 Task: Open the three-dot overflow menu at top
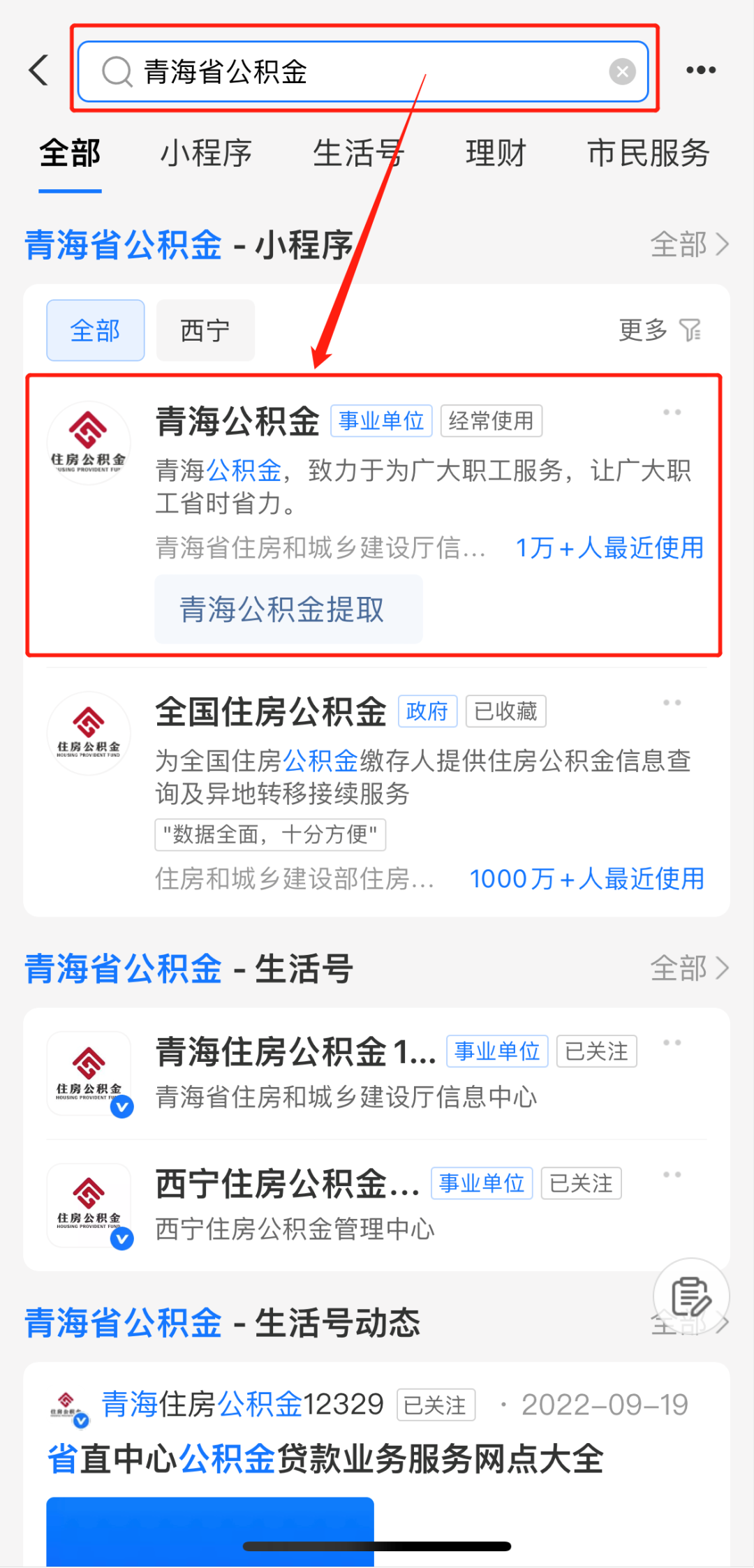coord(701,70)
